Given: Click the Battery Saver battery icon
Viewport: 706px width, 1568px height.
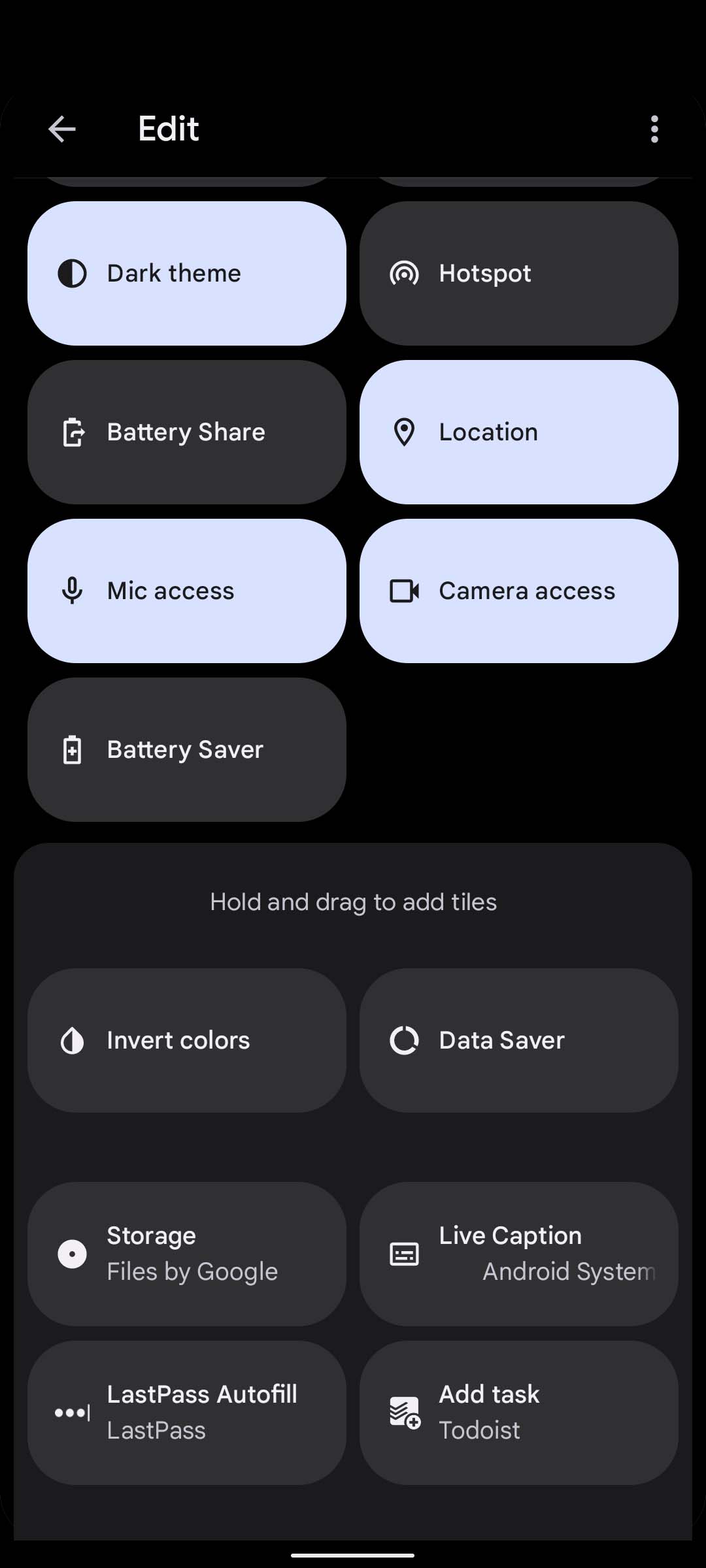Looking at the screenshot, I should pyautogui.click(x=72, y=749).
